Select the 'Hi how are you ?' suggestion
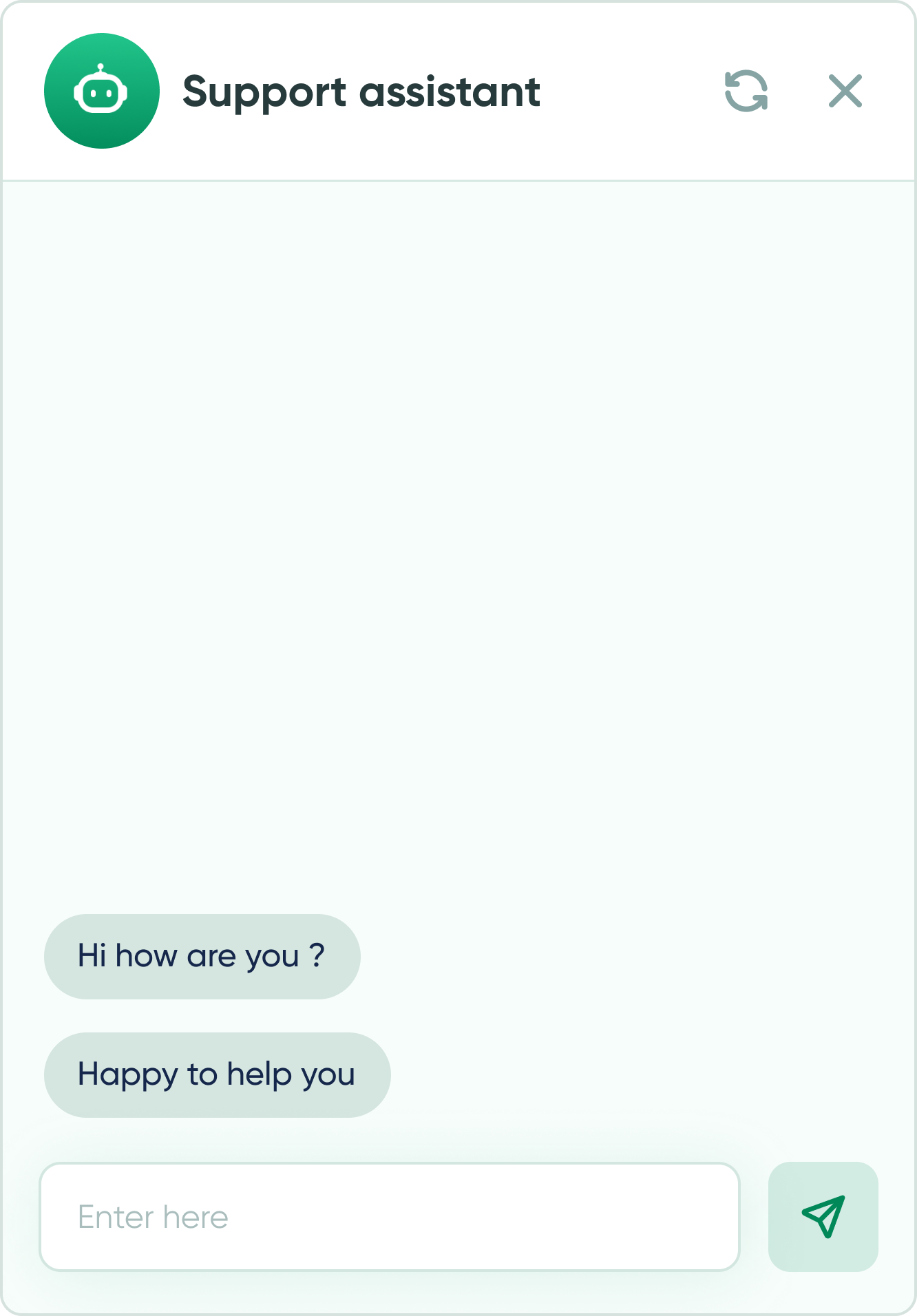917x1316 pixels. [x=202, y=956]
